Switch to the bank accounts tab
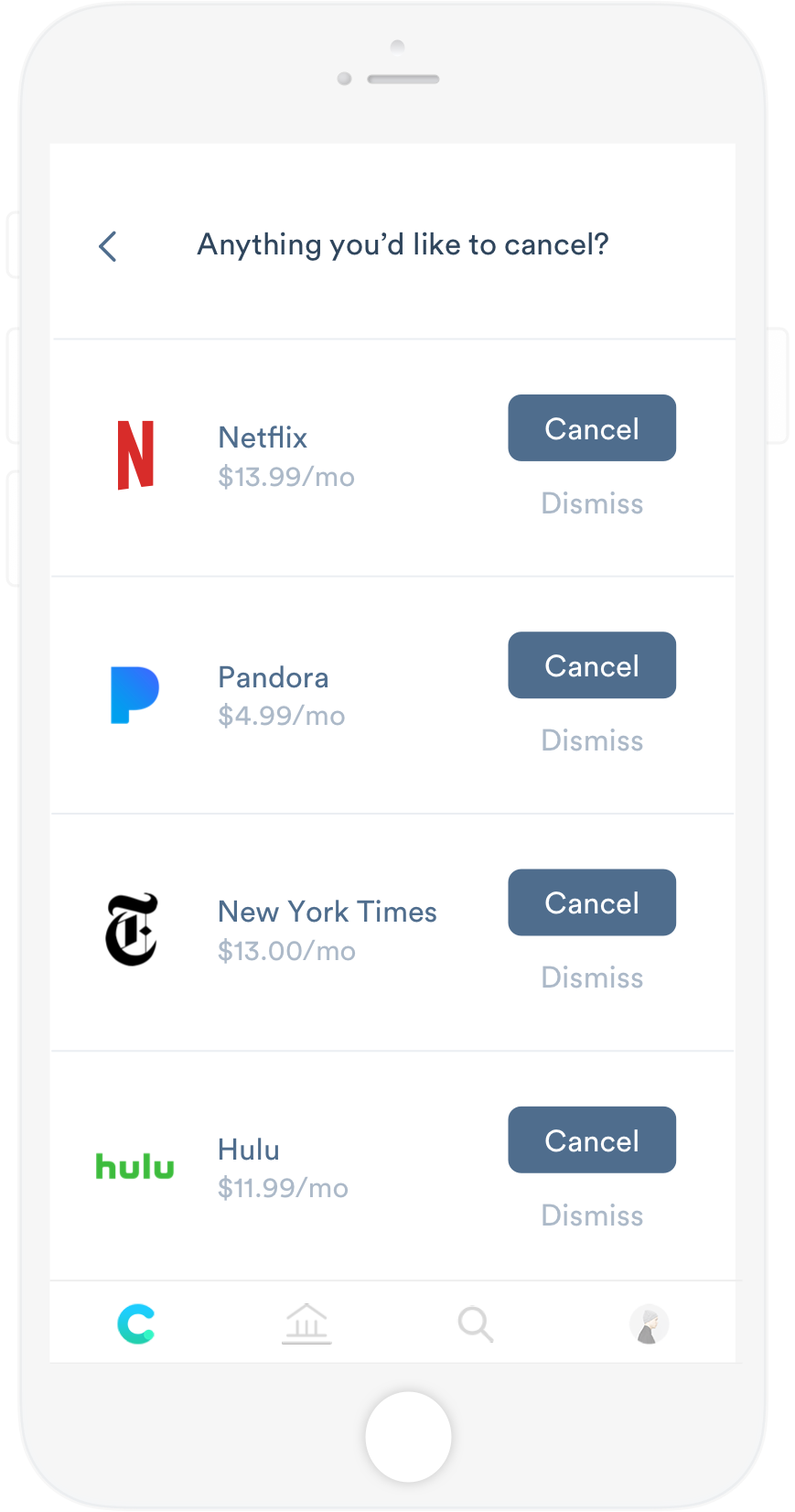 [306, 1324]
